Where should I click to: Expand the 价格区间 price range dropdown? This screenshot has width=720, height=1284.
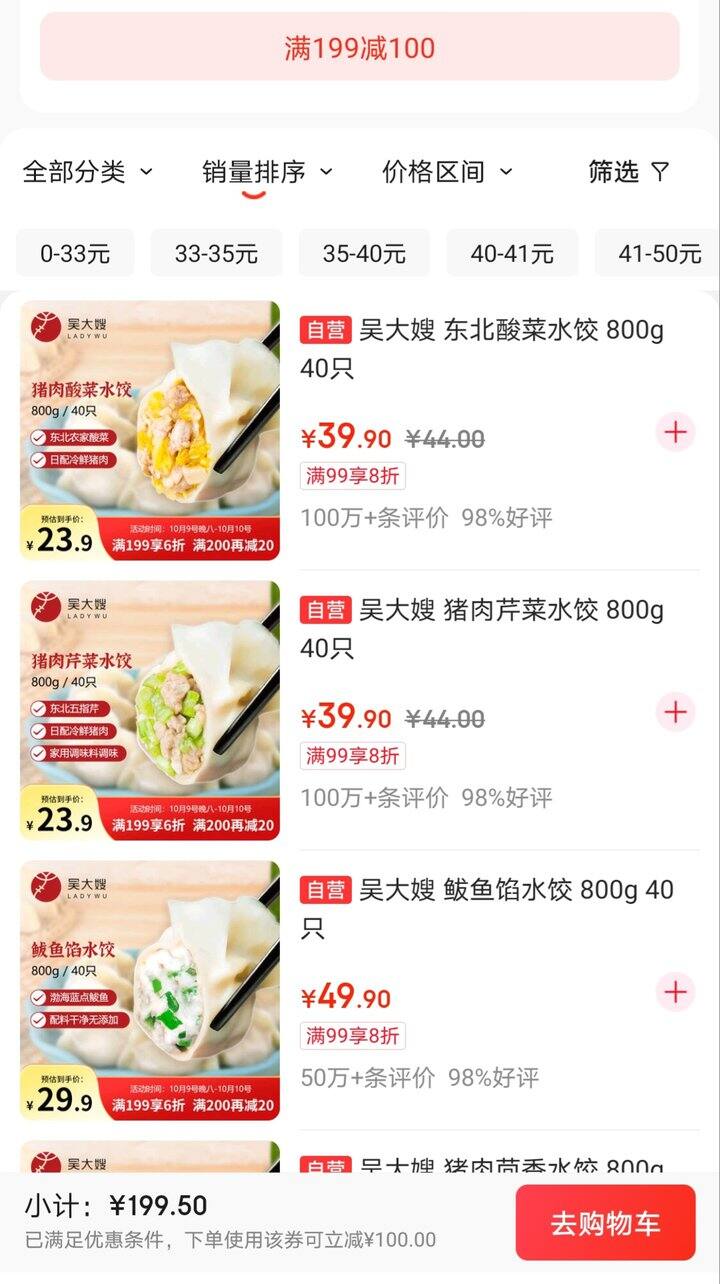[447, 172]
